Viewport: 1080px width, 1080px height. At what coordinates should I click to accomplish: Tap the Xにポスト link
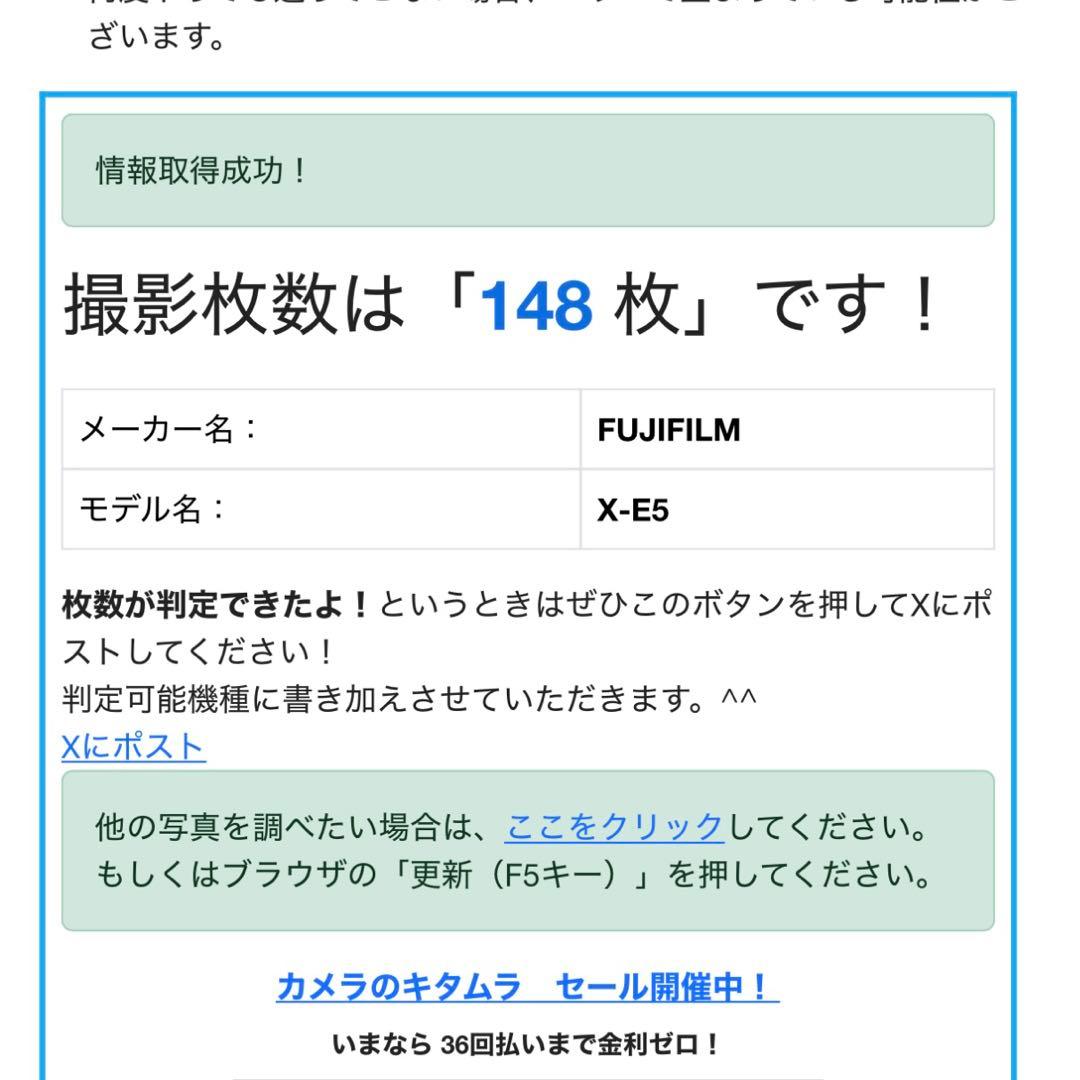click(x=133, y=747)
